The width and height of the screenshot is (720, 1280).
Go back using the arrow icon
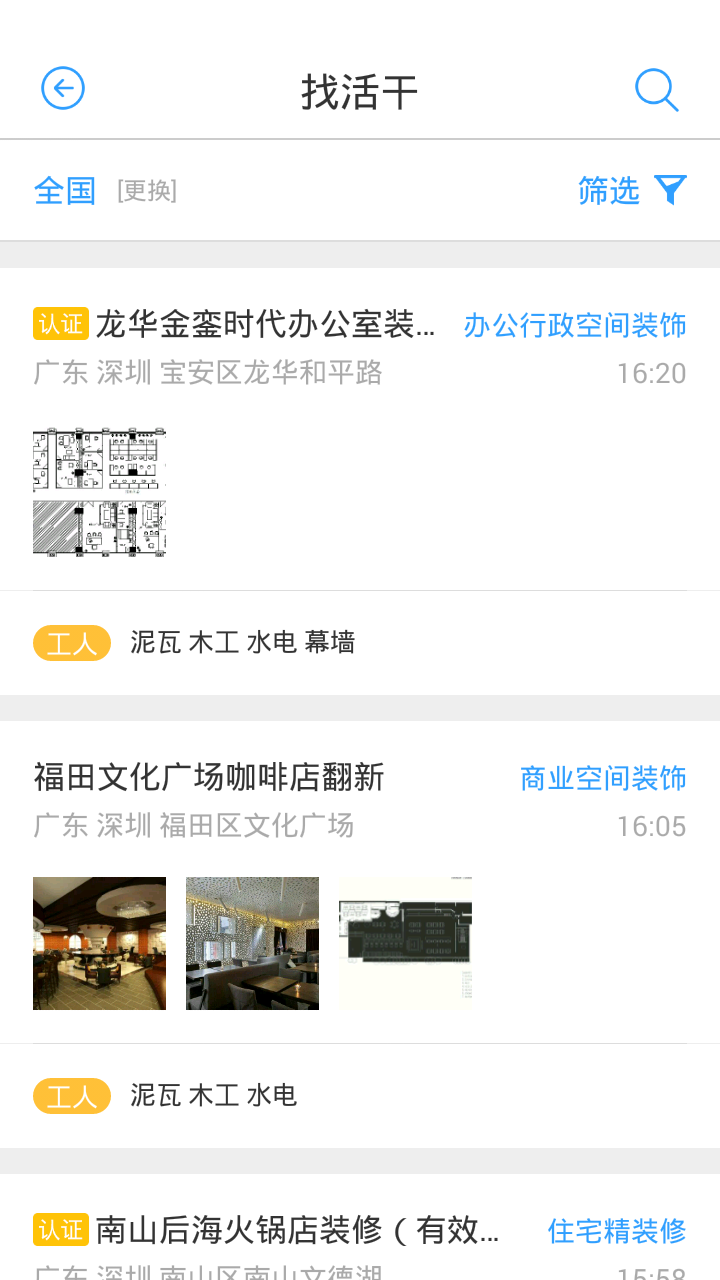63,89
